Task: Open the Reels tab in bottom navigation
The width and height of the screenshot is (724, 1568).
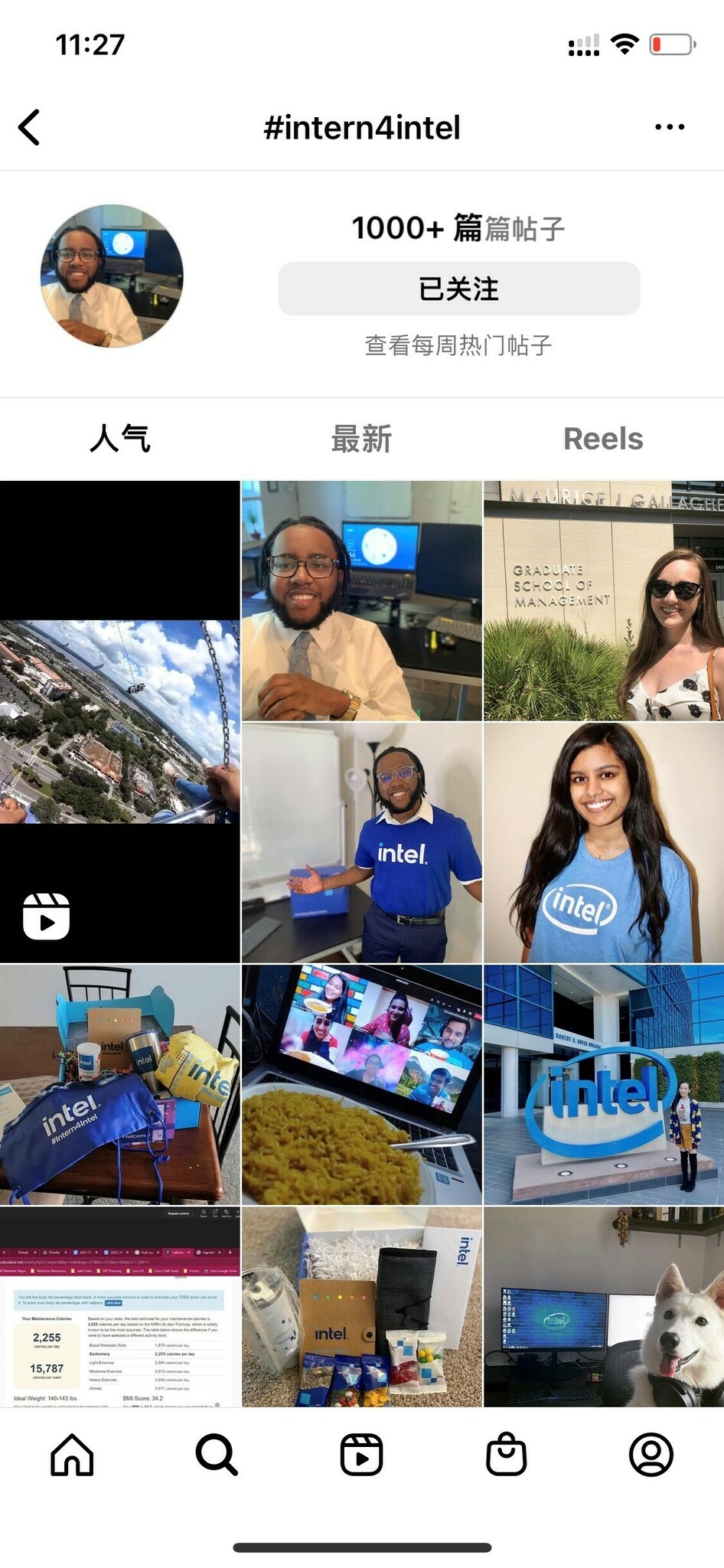Action: coord(361,1455)
